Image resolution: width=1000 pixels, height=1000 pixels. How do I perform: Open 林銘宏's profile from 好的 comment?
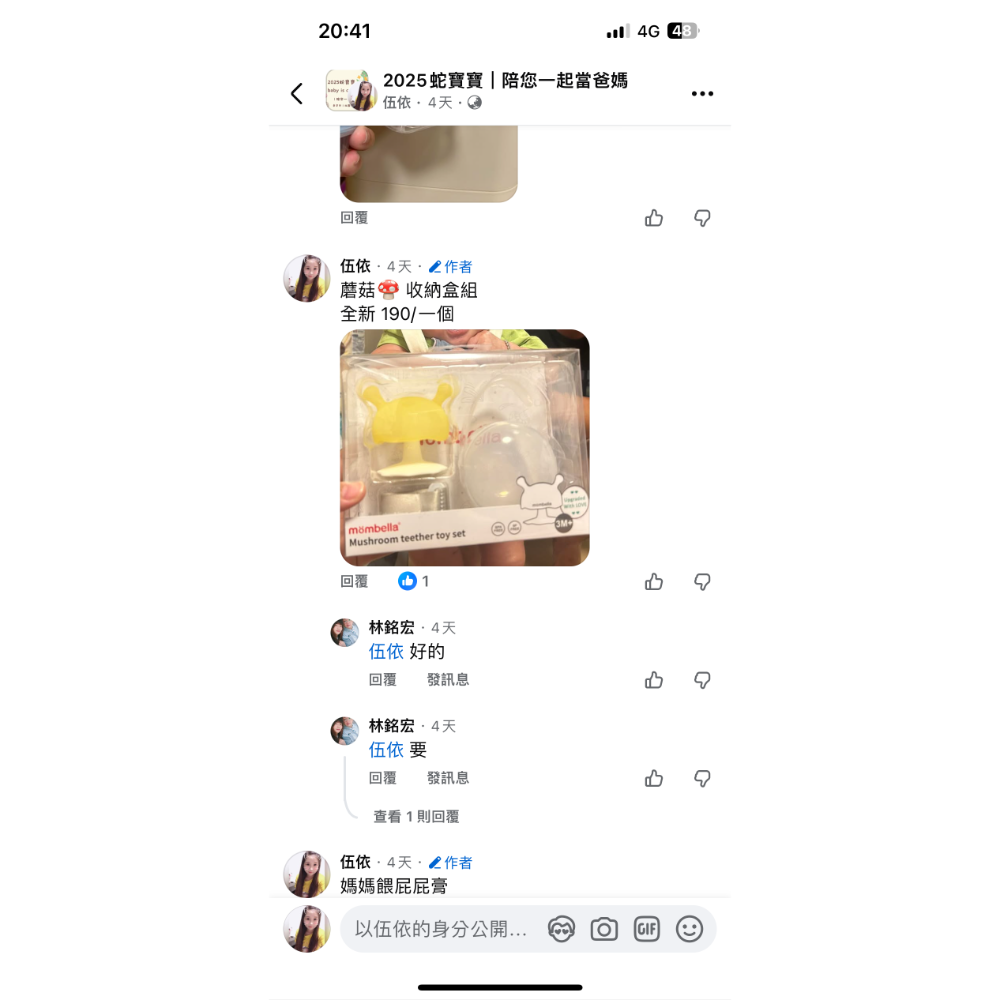tap(391, 628)
